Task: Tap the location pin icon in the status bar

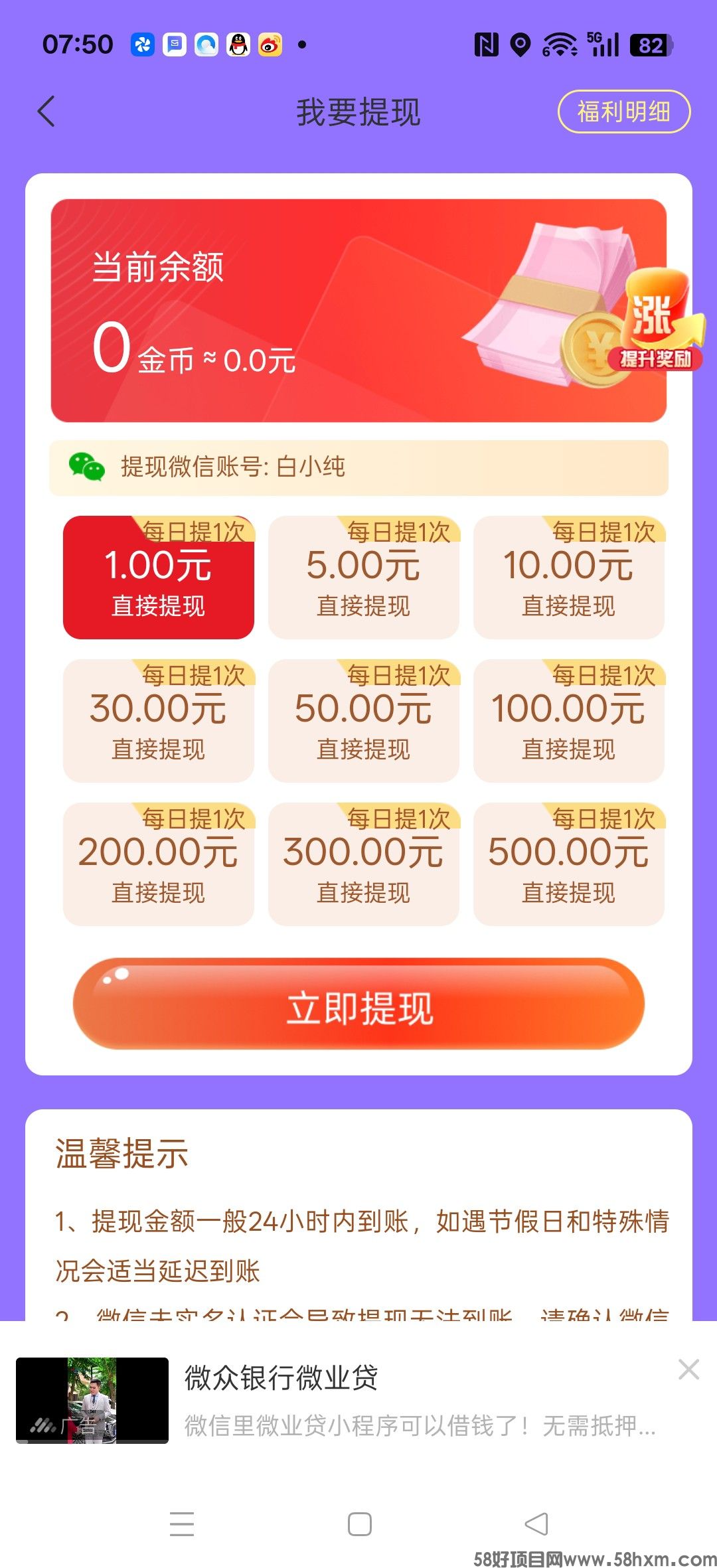Action: pos(520,43)
